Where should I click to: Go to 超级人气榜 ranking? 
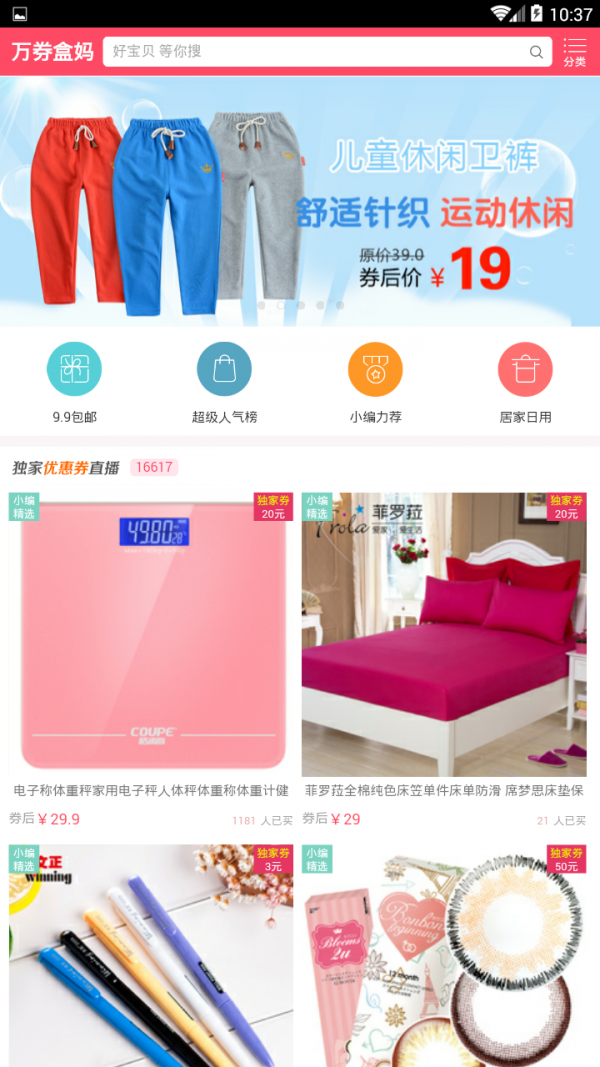[x=224, y=382]
